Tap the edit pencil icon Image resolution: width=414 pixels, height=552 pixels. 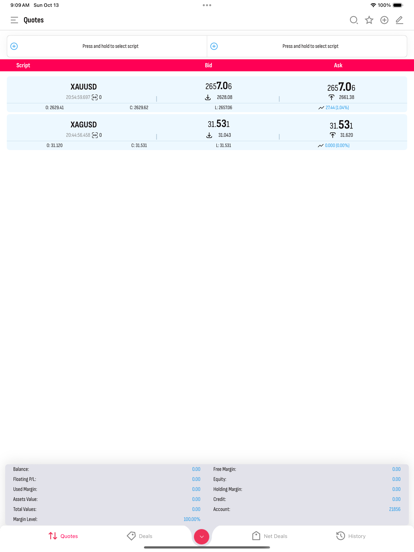[x=399, y=20]
